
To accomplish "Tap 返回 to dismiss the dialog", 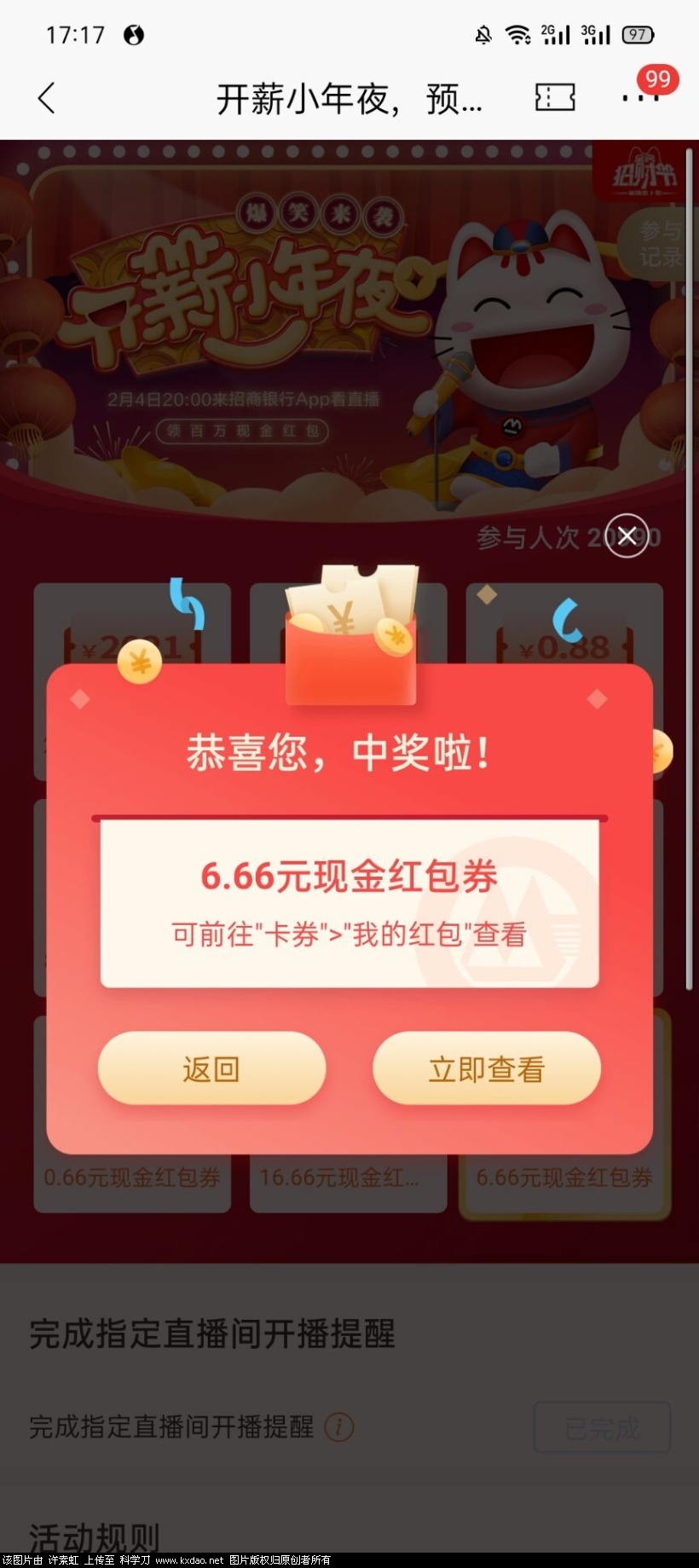I will pyautogui.click(x=211, y=1068).
